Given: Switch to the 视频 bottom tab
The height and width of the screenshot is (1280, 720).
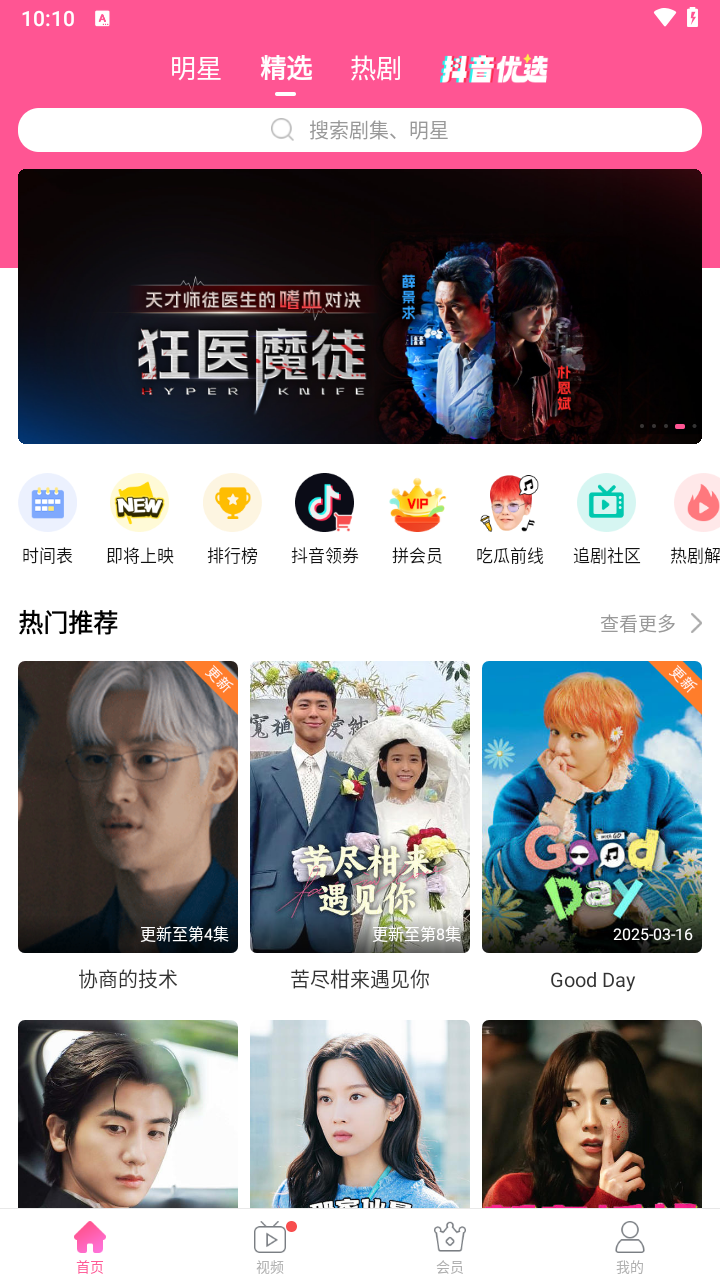Looking at the screenshot, I should pyautogui.click(x=270, y=1246).
